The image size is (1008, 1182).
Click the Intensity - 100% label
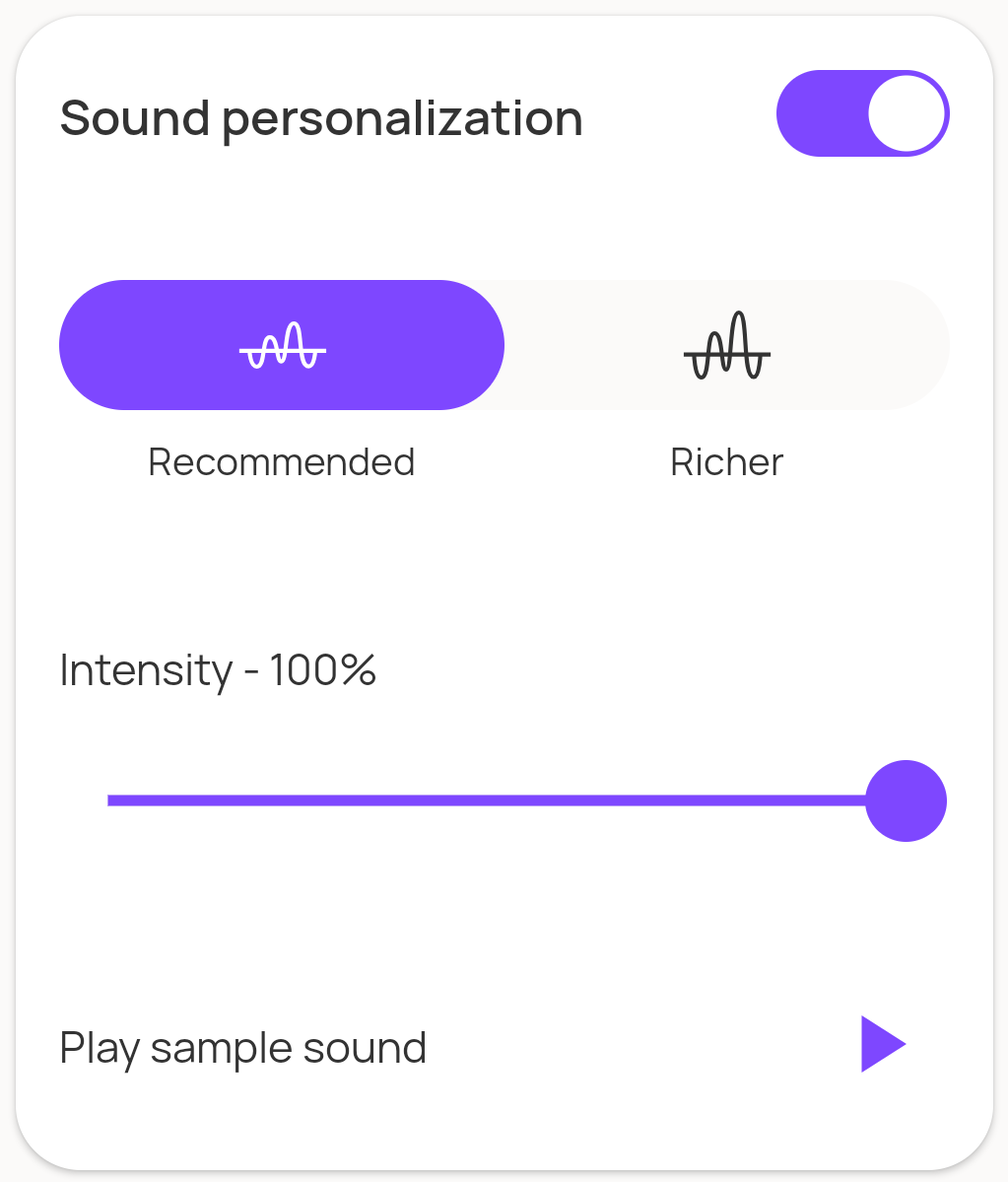(218, 670)
